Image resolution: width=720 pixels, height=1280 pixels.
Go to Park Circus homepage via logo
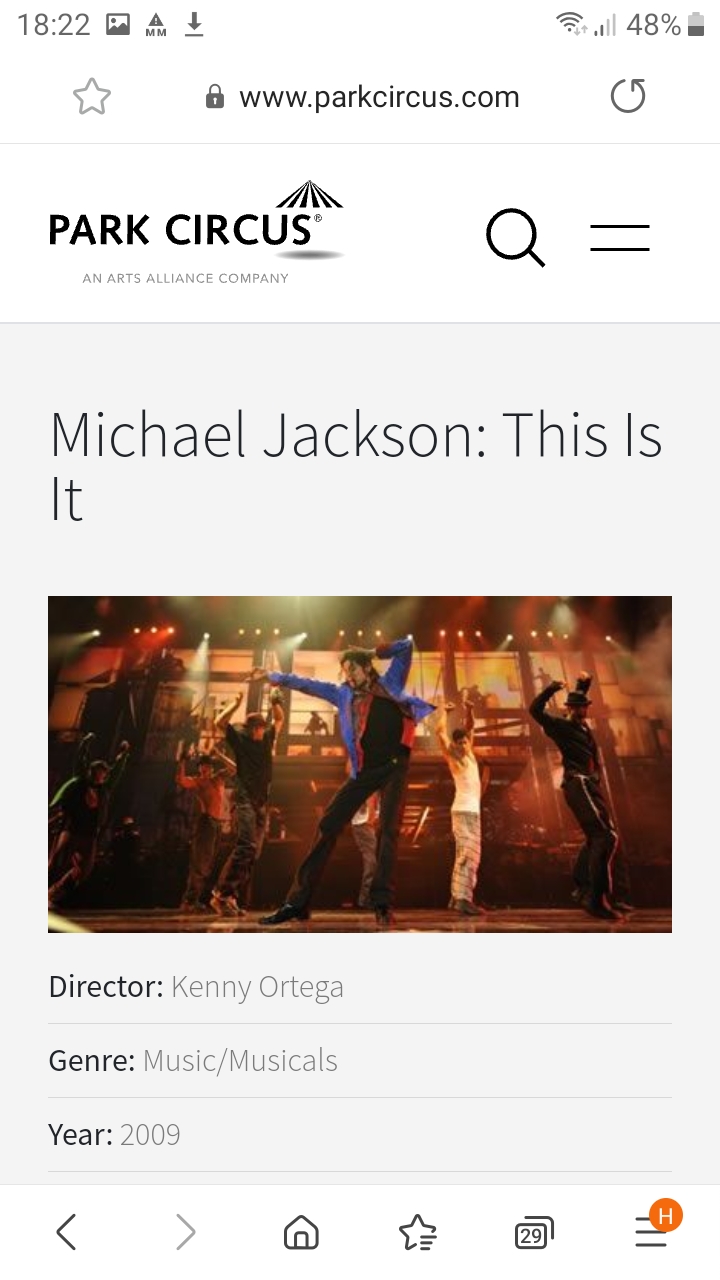(x=196, y=232)
